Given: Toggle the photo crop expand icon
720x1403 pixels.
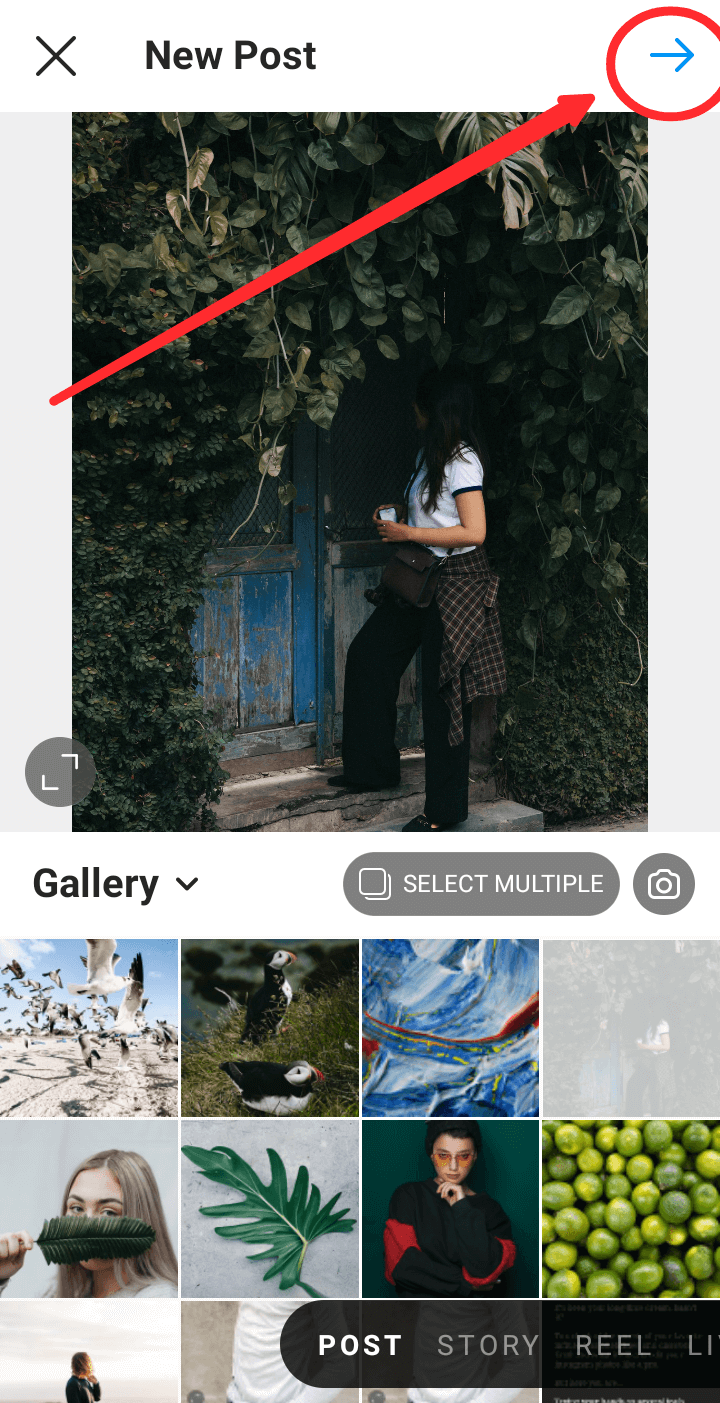Looking at the screenshot, I should [x=60, y=772].
